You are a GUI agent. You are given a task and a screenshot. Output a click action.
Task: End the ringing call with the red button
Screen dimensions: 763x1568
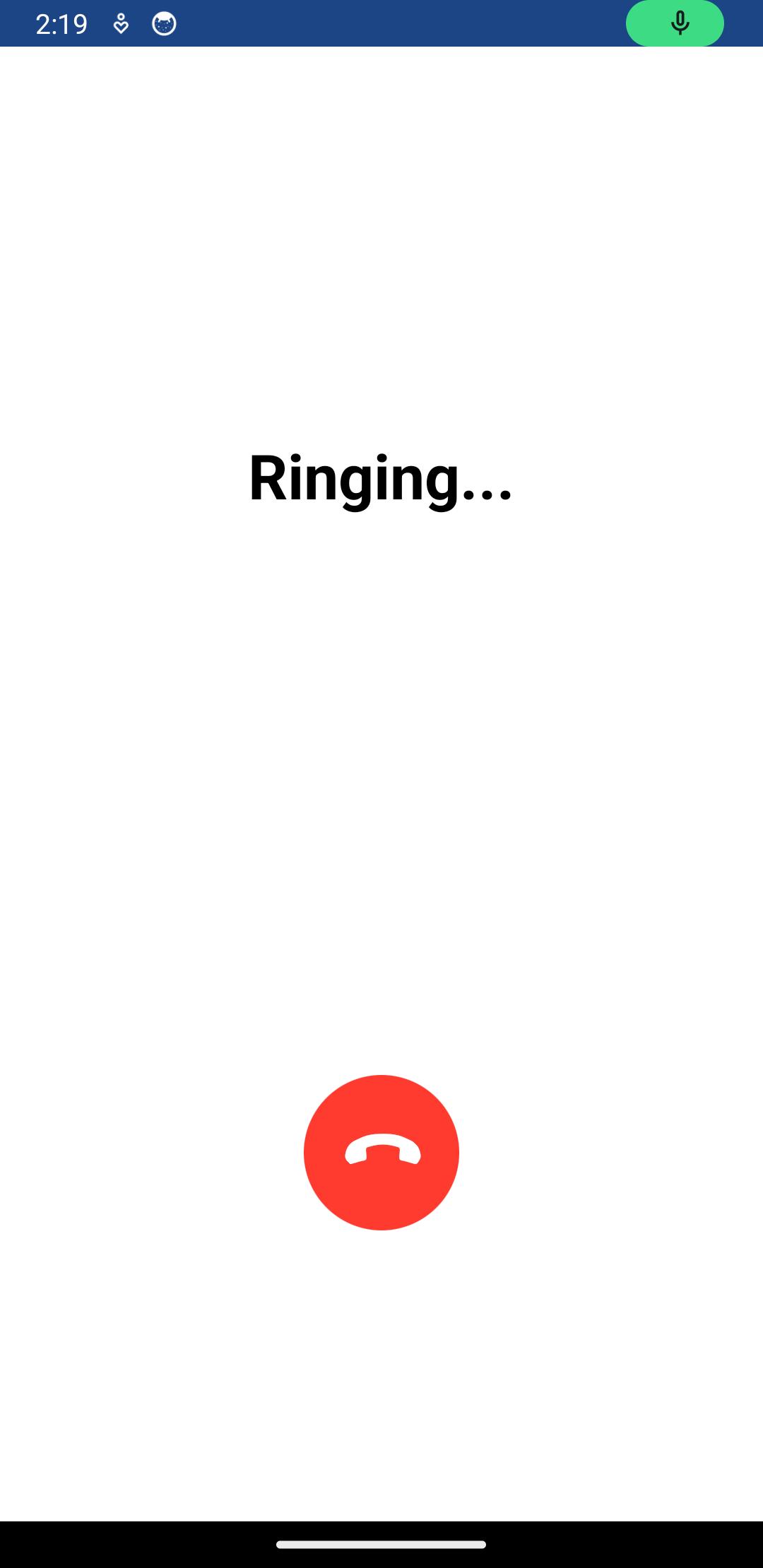(x=381, y=1152)
